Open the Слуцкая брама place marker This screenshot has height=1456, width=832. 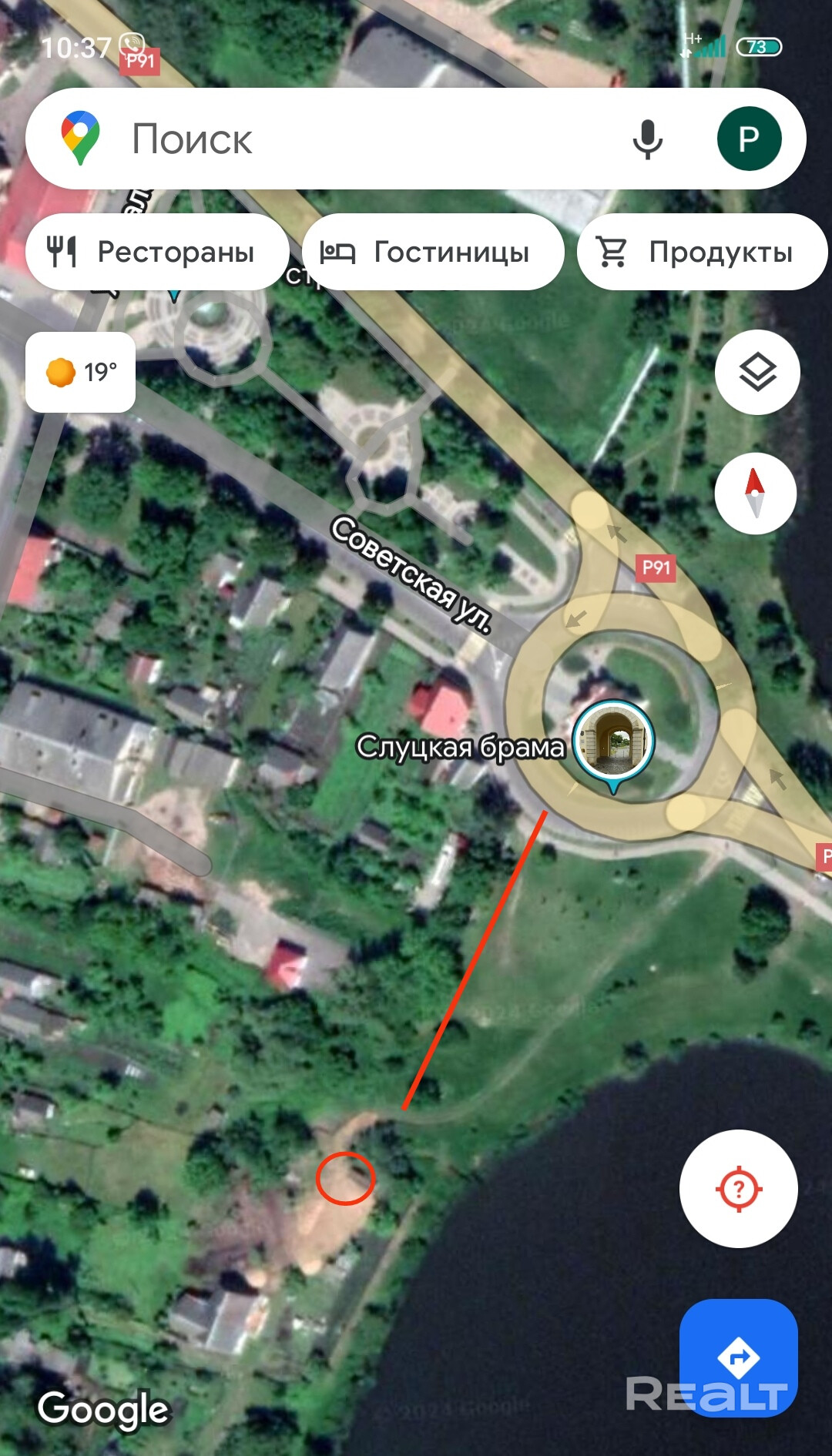pyautogui.click(x=613, y=741)
